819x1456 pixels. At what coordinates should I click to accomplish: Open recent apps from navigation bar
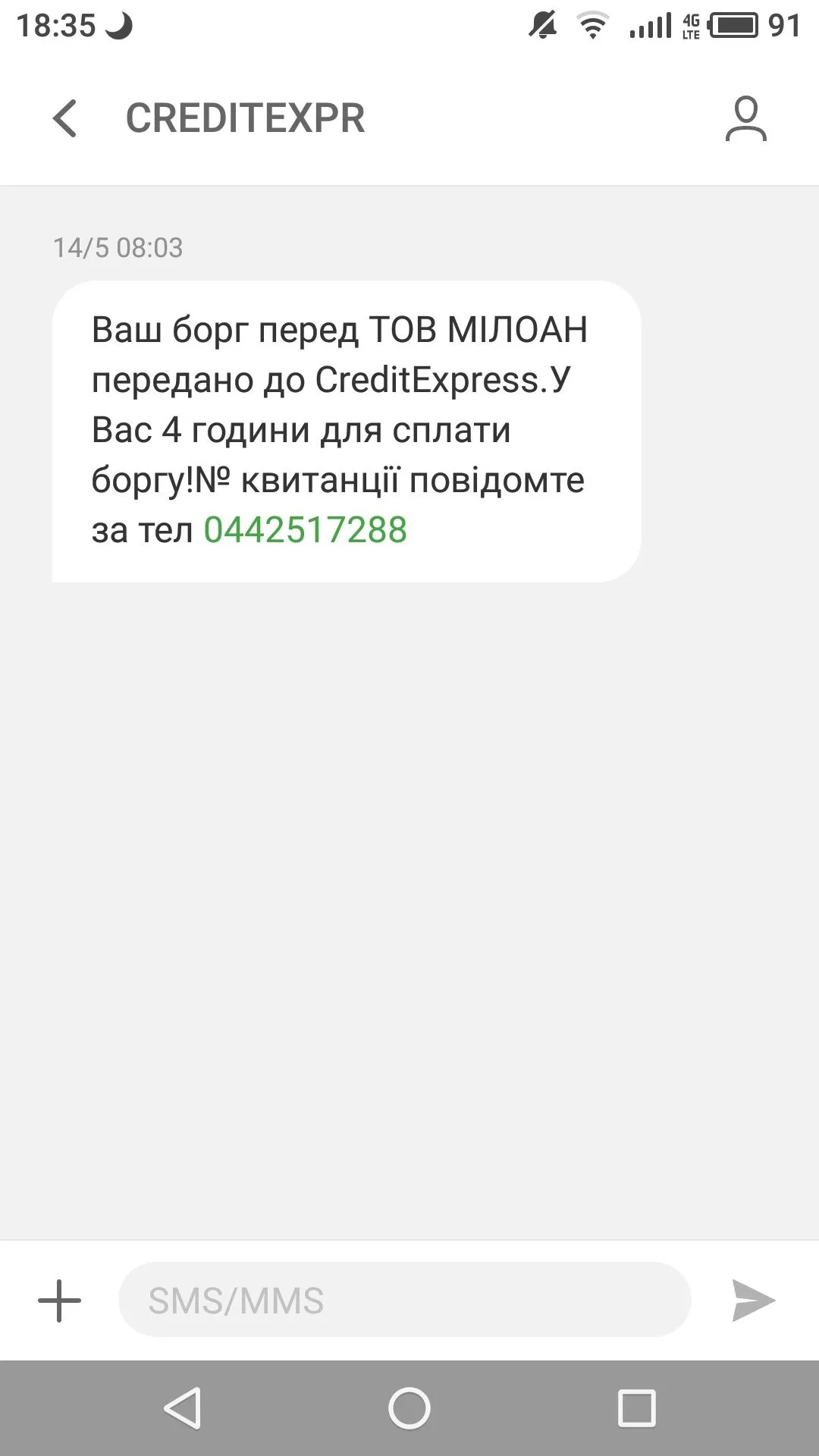tap(637, 1409)
